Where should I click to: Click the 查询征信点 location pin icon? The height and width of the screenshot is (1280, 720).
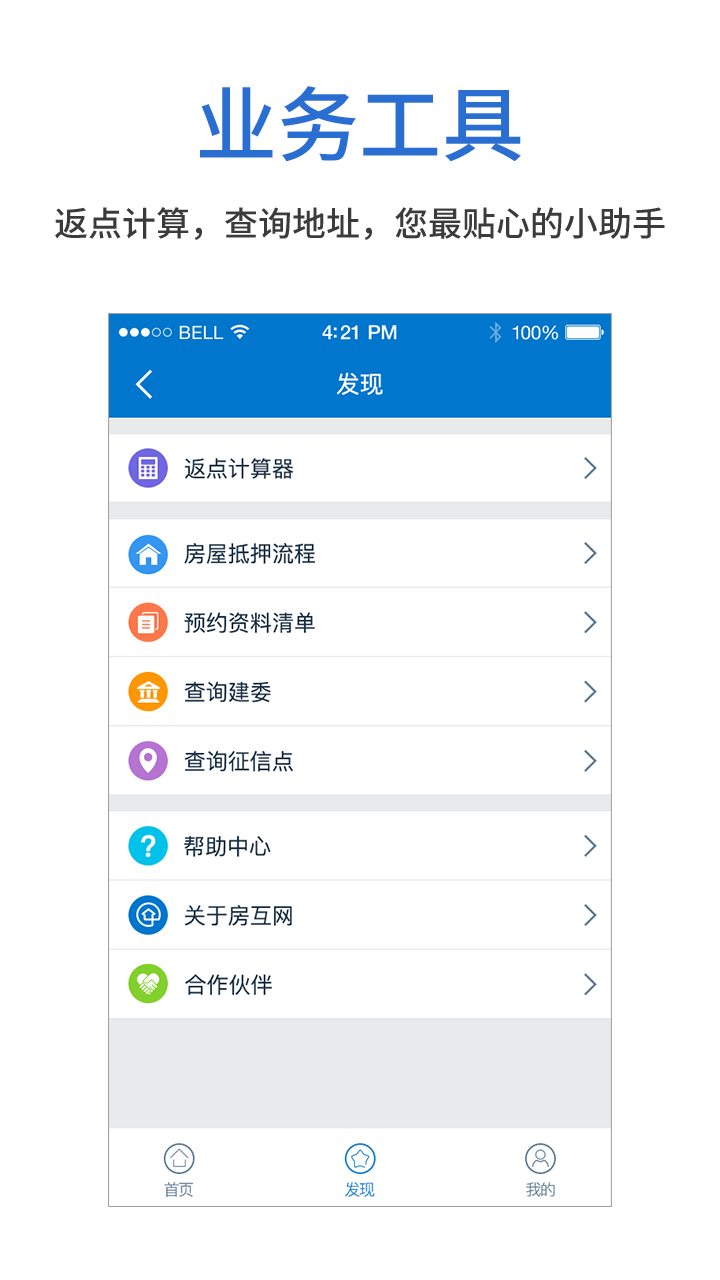point(147,760)
